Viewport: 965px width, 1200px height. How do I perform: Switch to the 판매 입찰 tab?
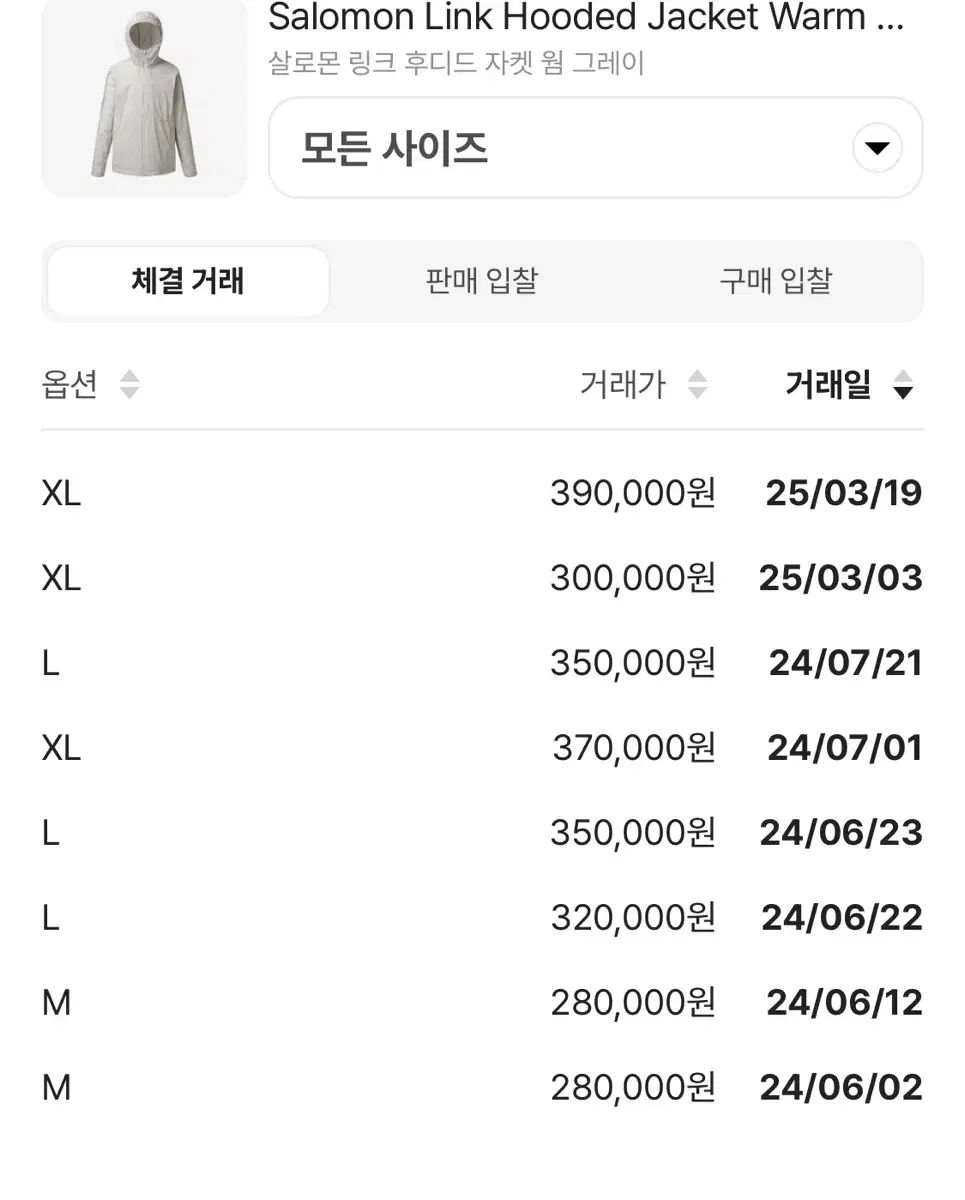pyautogui.click(x=481, y=281)
